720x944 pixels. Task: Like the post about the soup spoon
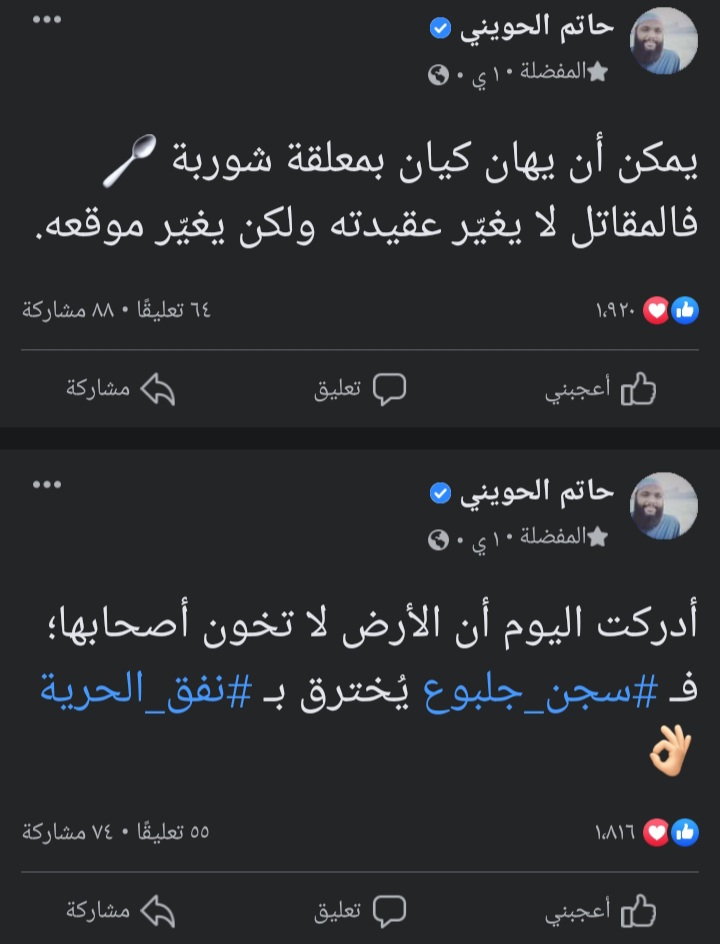click(600, 389)
